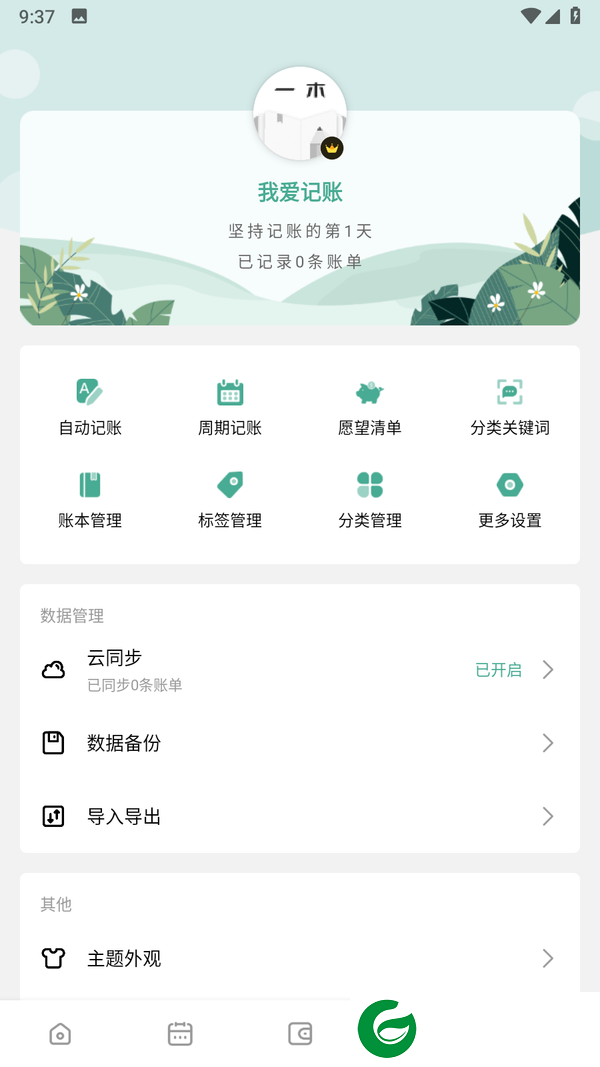Viewport: 600px width, 1067px height.
Task: Open 自动记账 auto bookkeeping
Action: click(x=90, y=408)
